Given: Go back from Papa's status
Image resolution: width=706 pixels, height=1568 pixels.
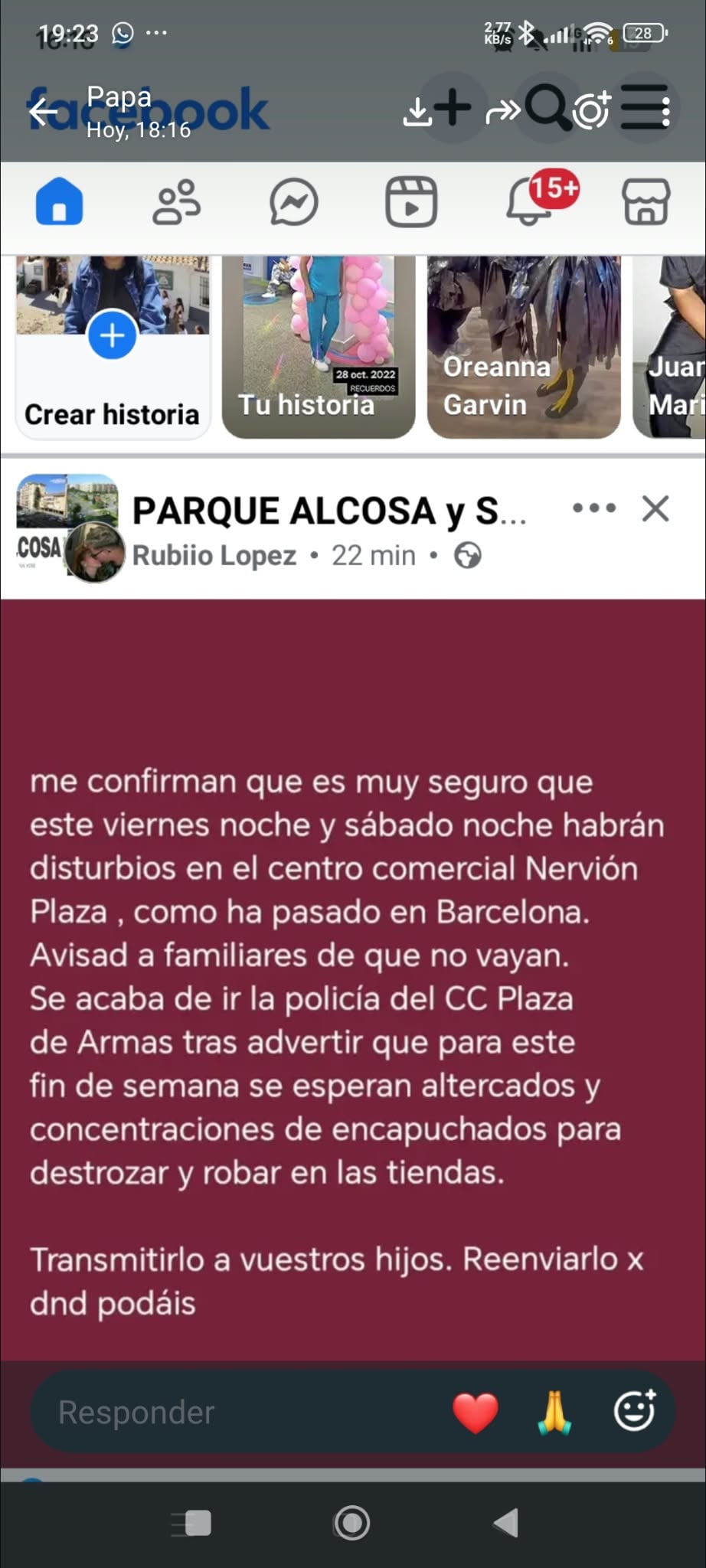Looking at the screenshot, I should [44, 112].
